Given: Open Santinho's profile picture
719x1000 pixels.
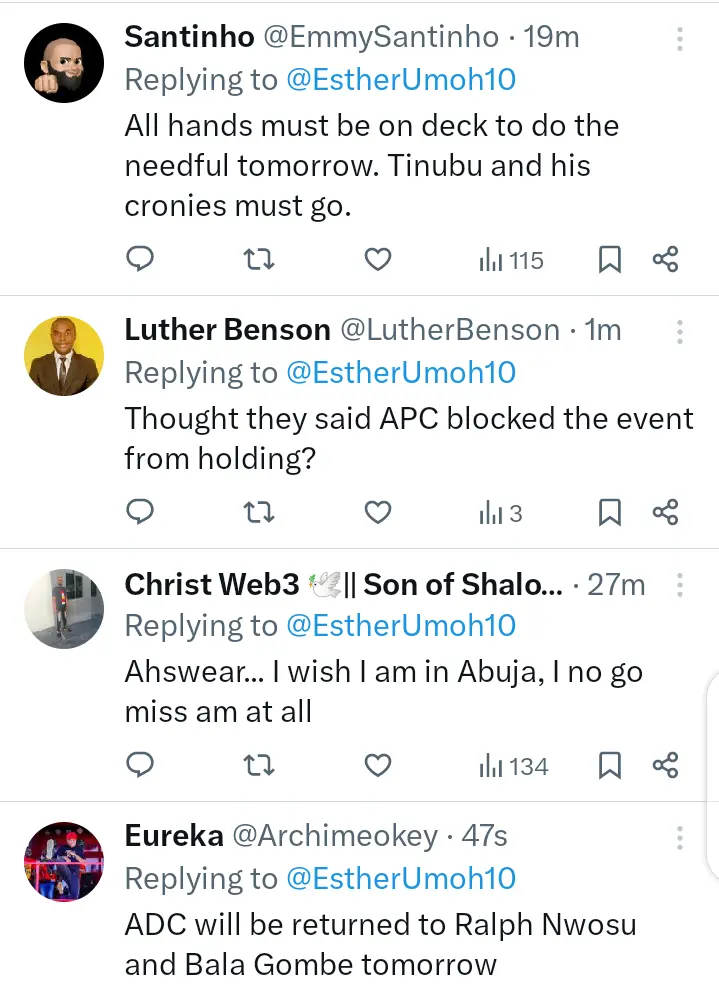Looking at the screenshot, I should tap(64, 63).
